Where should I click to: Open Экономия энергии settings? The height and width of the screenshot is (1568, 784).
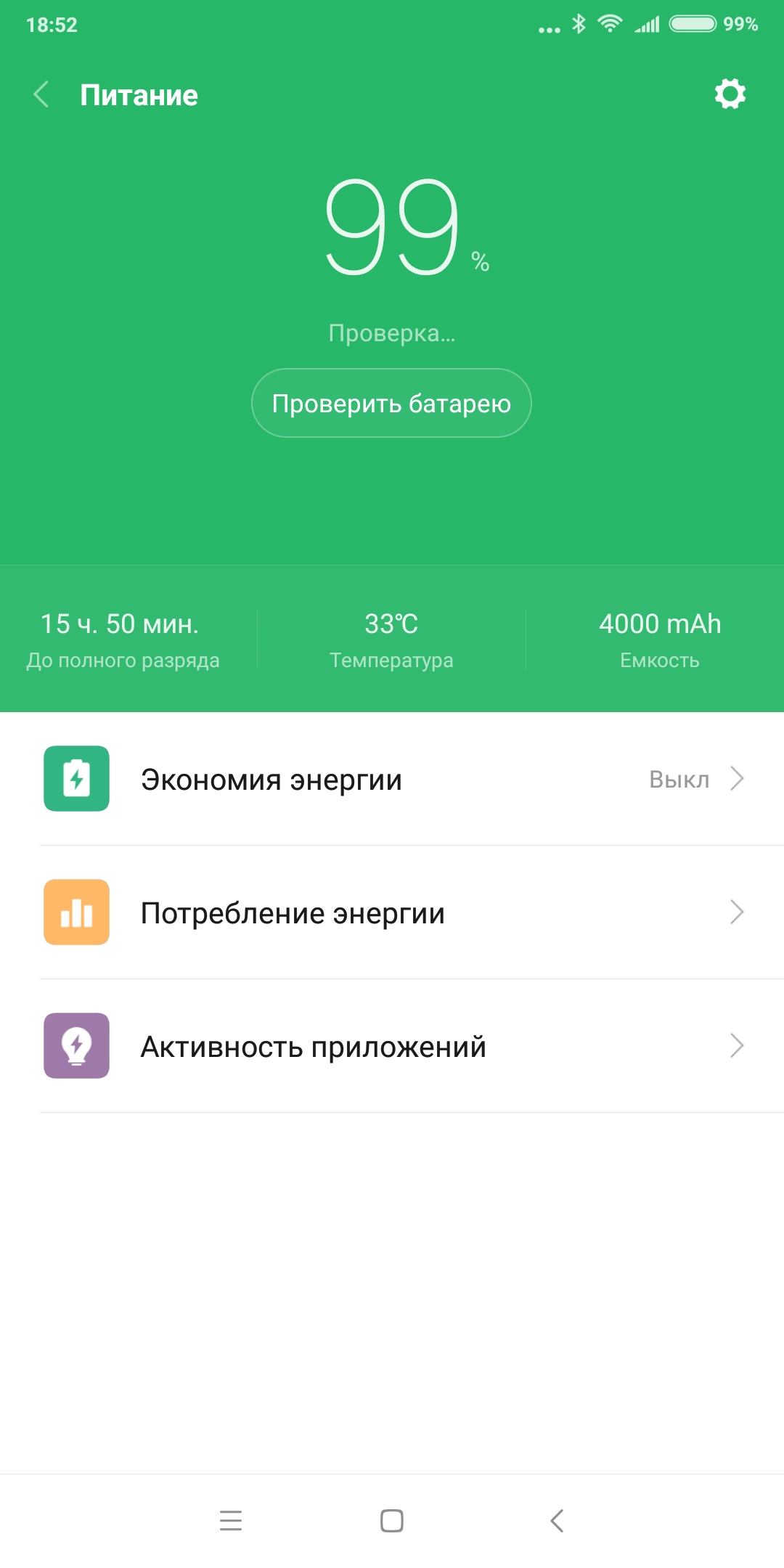point(392,779)
